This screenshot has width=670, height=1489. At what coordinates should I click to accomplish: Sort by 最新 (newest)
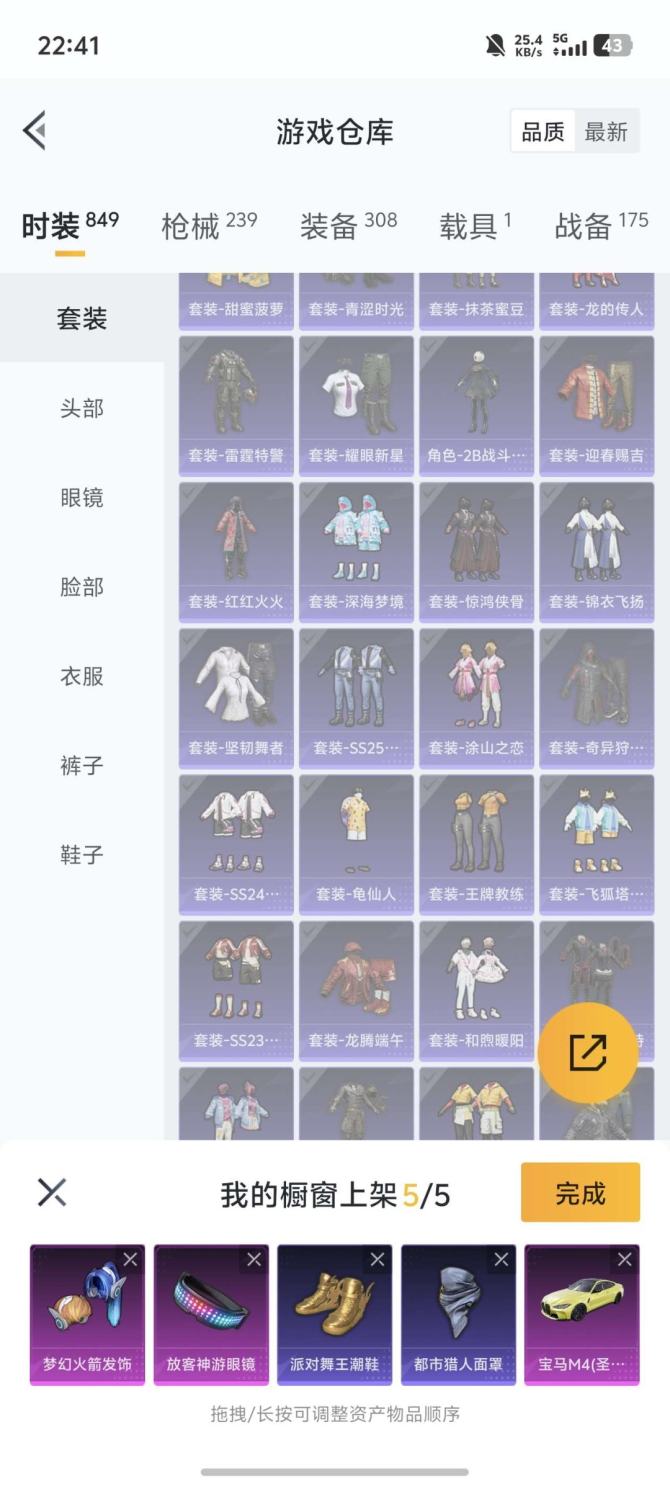[606, 132]
